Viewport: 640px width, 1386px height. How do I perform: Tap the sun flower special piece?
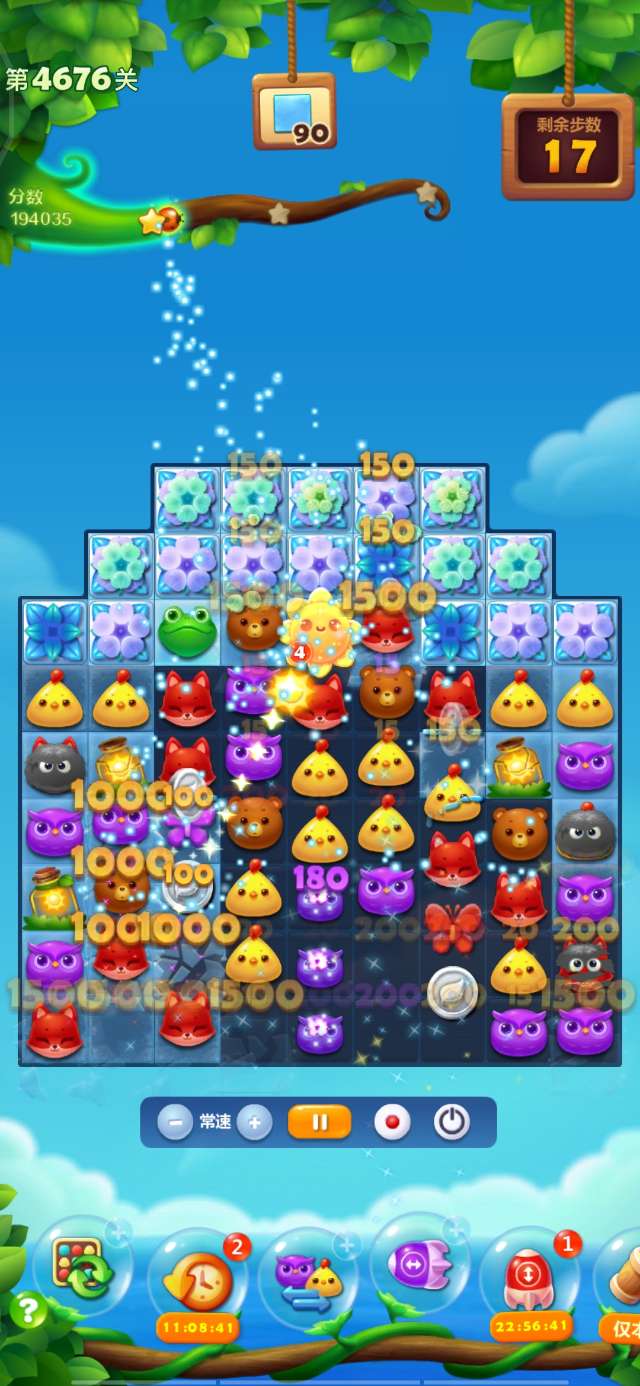319,628
